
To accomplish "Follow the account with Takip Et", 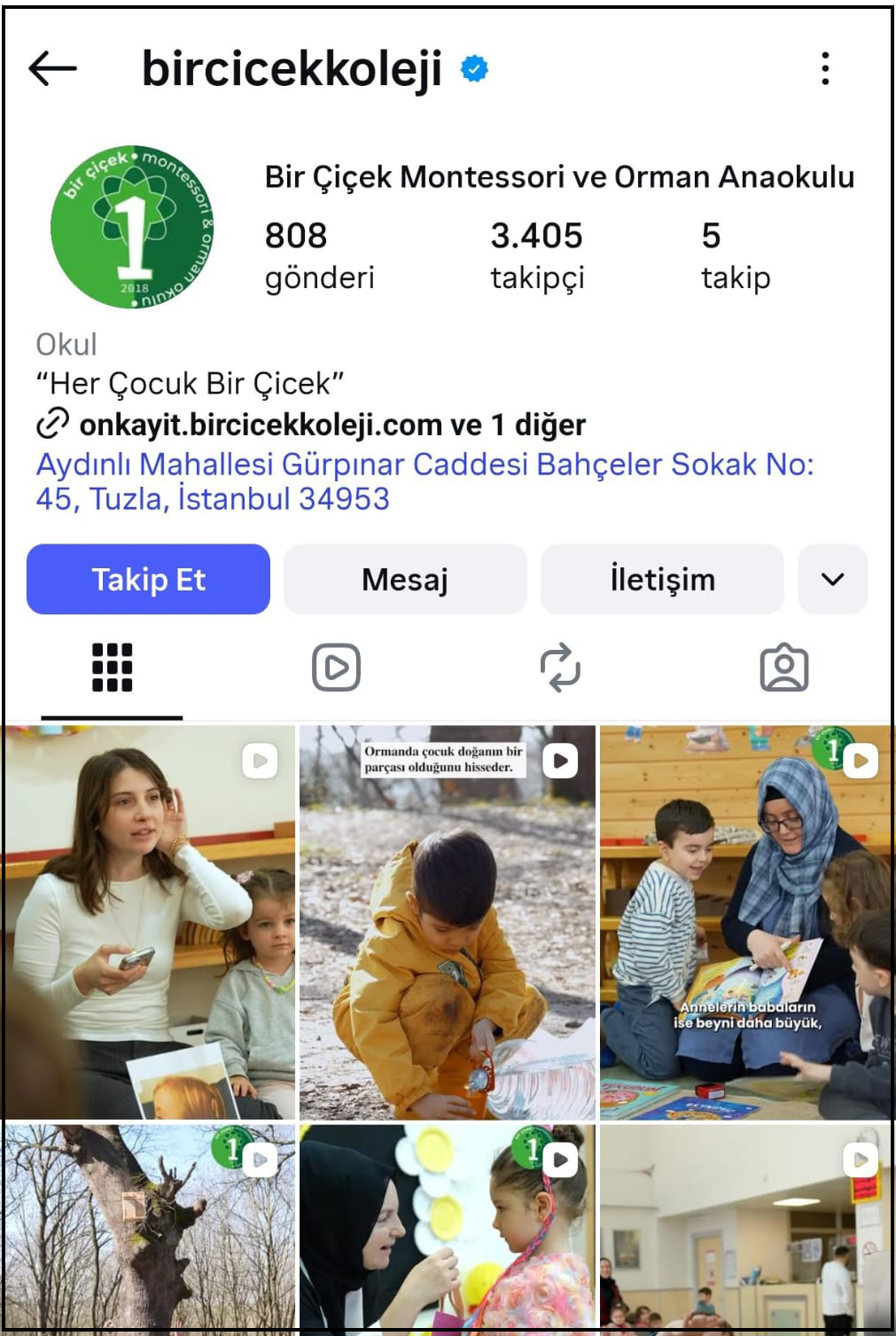I will click(148, 579).
